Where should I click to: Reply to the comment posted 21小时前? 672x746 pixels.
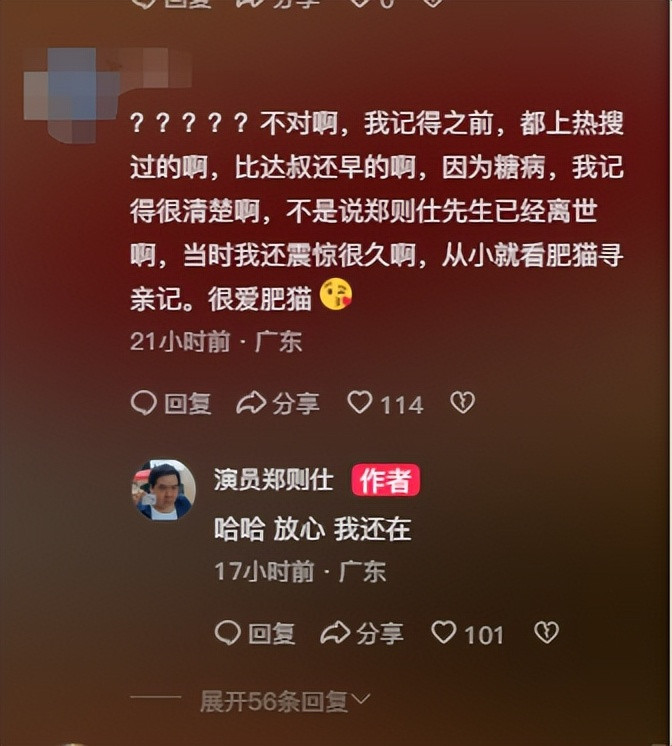click(x=171, y=403)
